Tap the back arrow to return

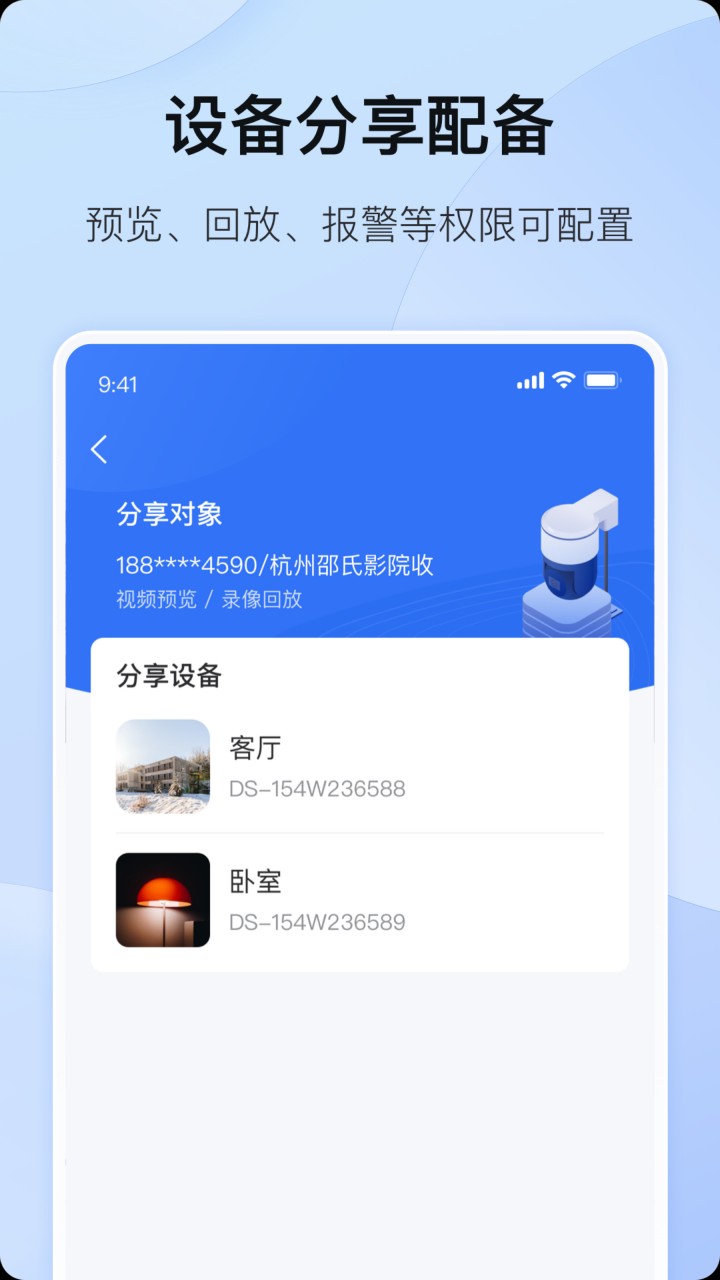point(98,450)
